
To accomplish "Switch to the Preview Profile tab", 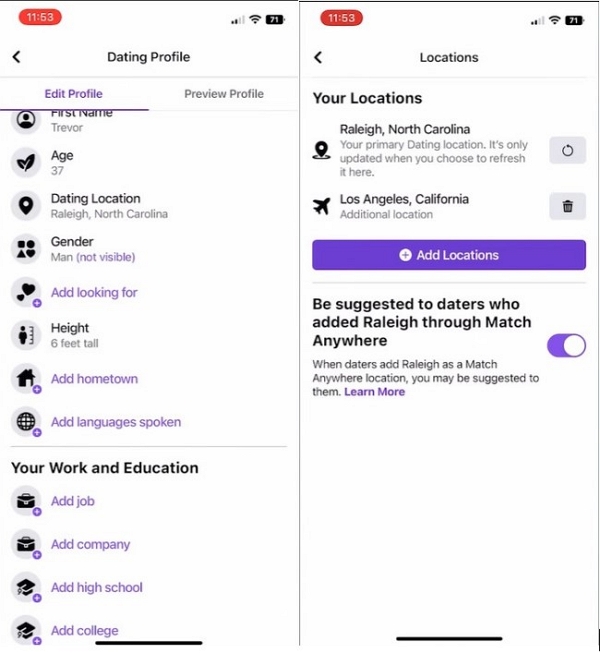I will (x=224, y=94).
